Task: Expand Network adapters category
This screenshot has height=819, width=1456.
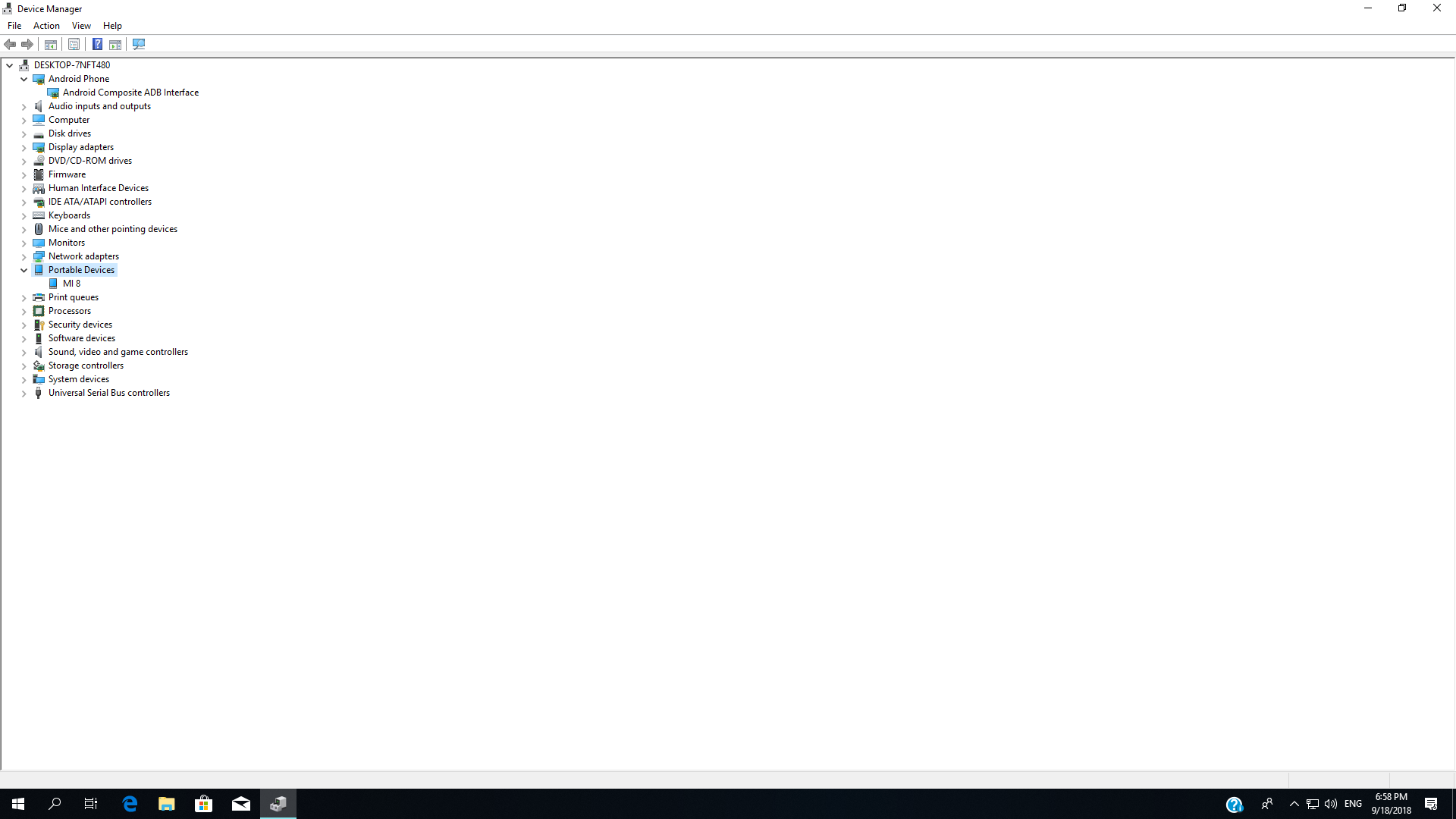Action: tap(24, 257)
